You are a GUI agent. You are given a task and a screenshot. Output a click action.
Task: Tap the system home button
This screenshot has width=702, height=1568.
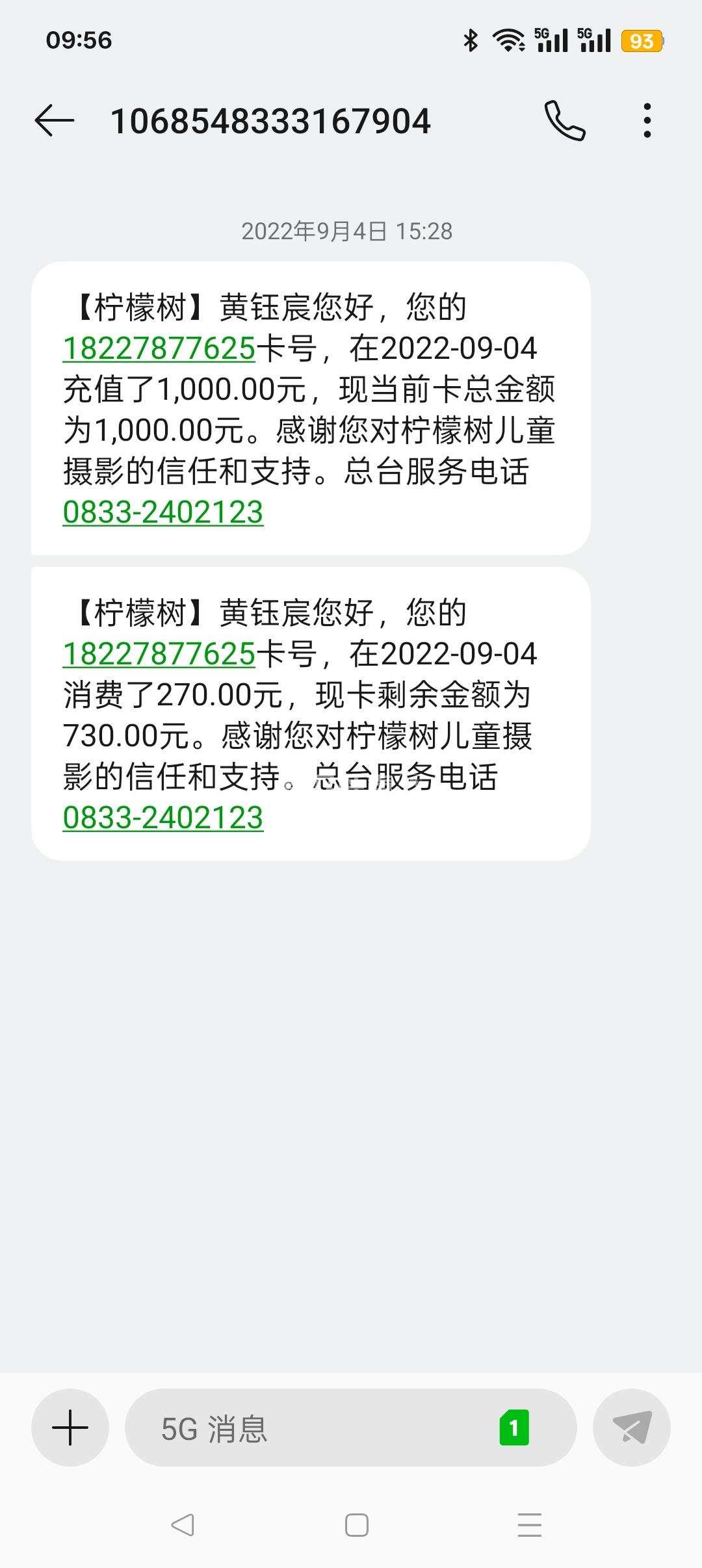pos(356,1525)
